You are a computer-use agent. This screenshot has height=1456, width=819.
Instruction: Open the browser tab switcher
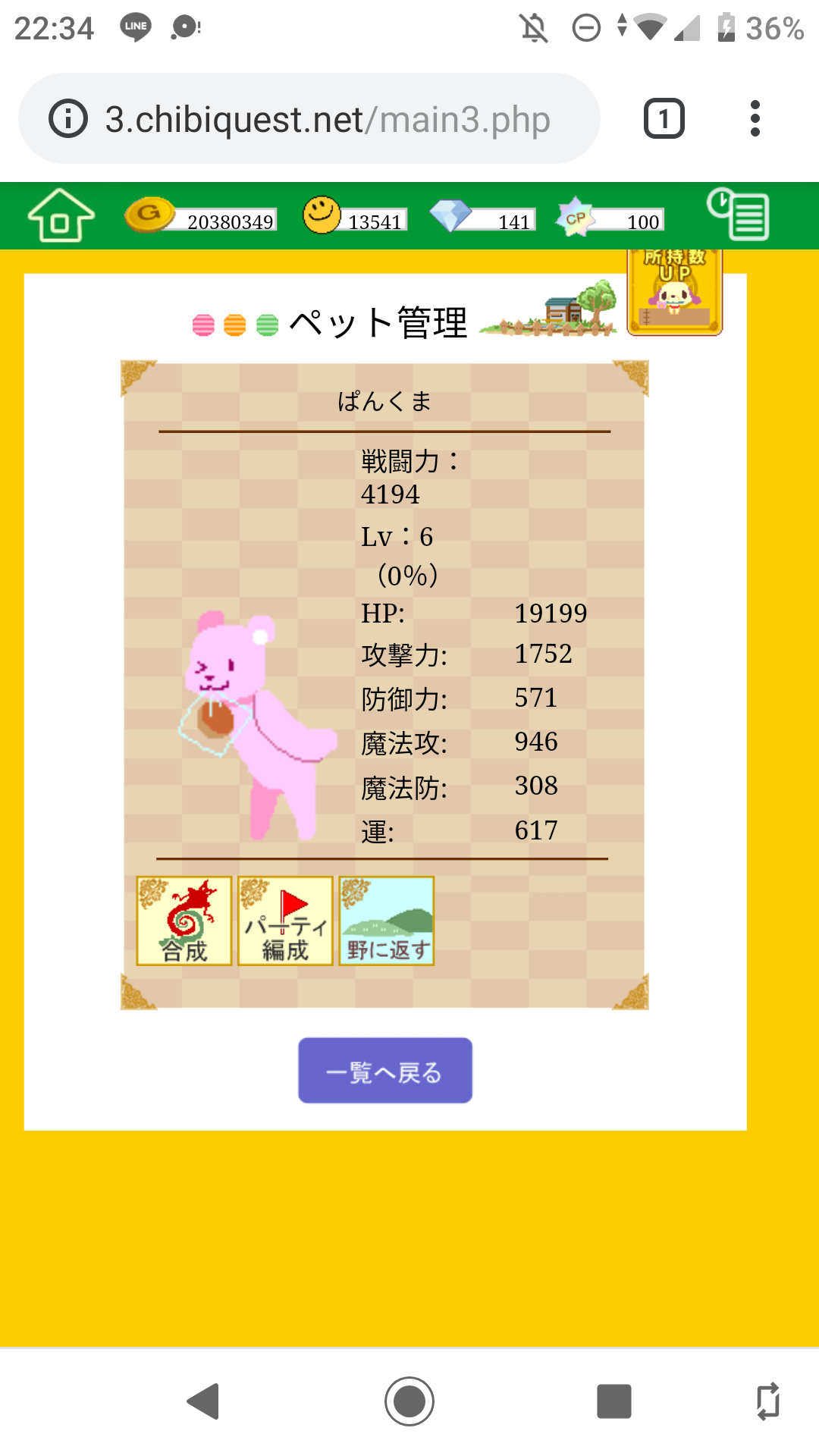click(x=664, y=119)
